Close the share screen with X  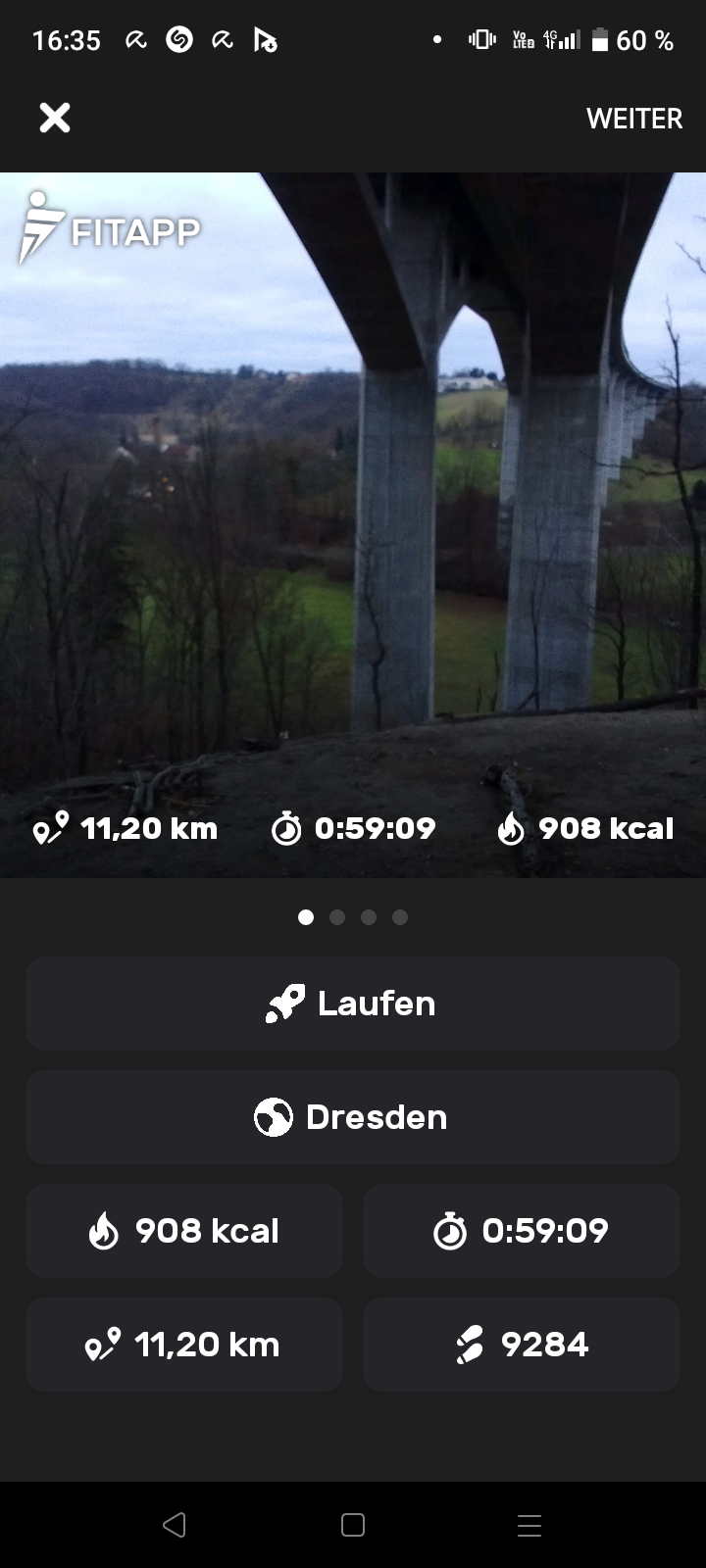pyautogui.click(x=55, y=119)
